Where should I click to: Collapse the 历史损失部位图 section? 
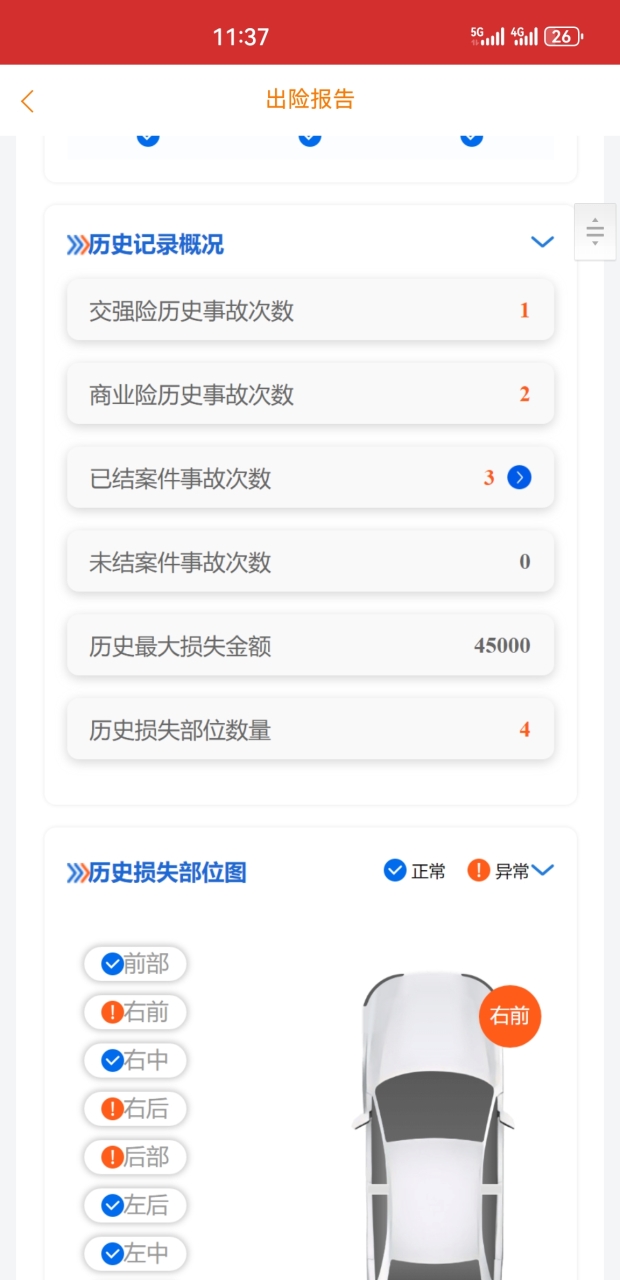pyautogui.click(x=542, y=870)
